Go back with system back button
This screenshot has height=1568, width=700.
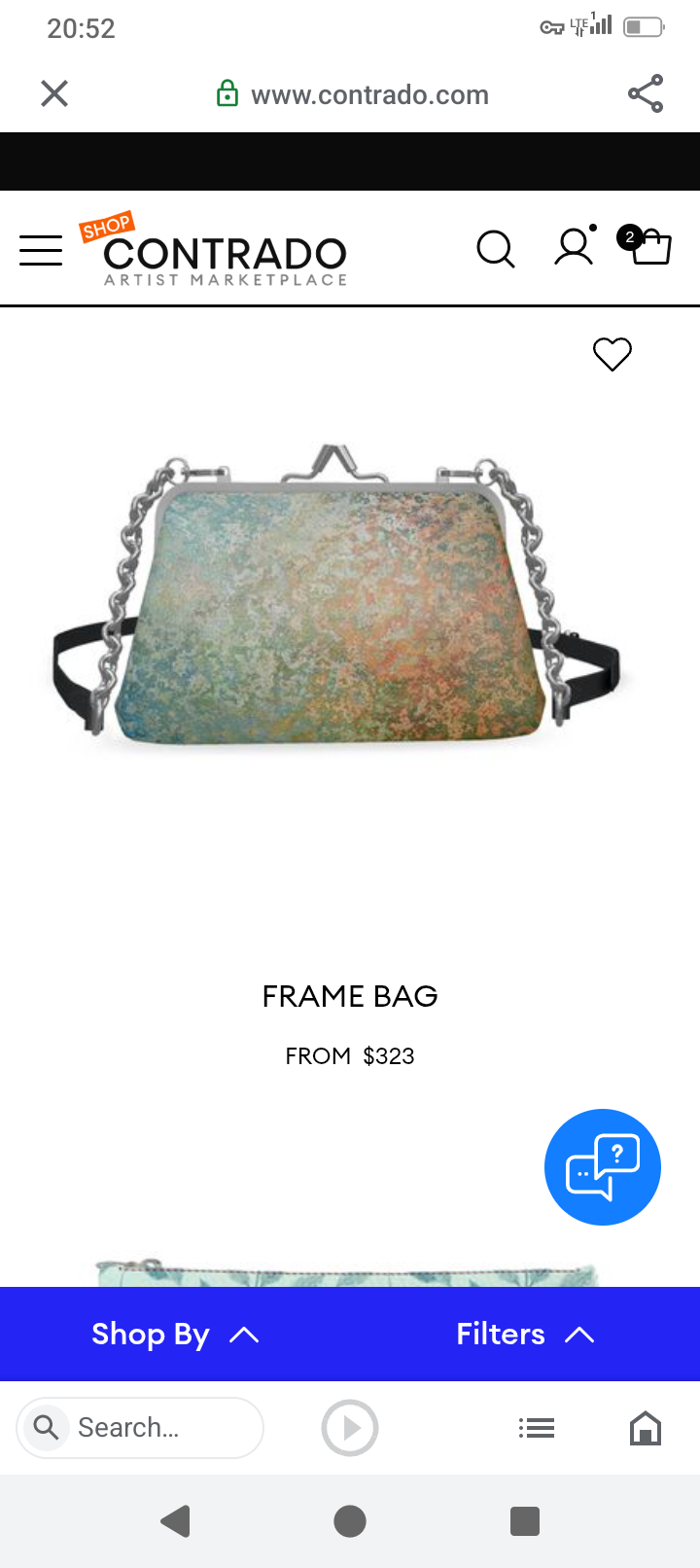point(176,1521)
